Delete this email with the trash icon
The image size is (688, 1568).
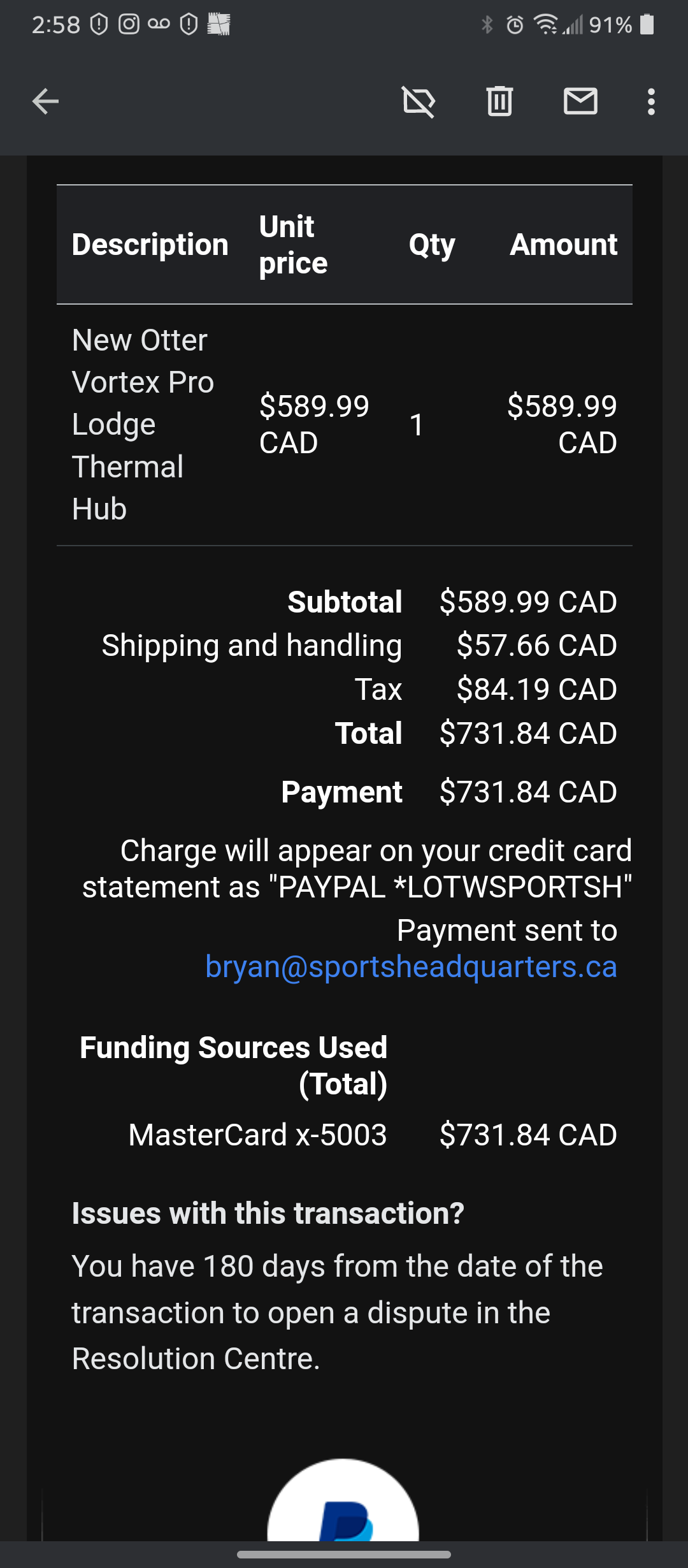(499, 101)
